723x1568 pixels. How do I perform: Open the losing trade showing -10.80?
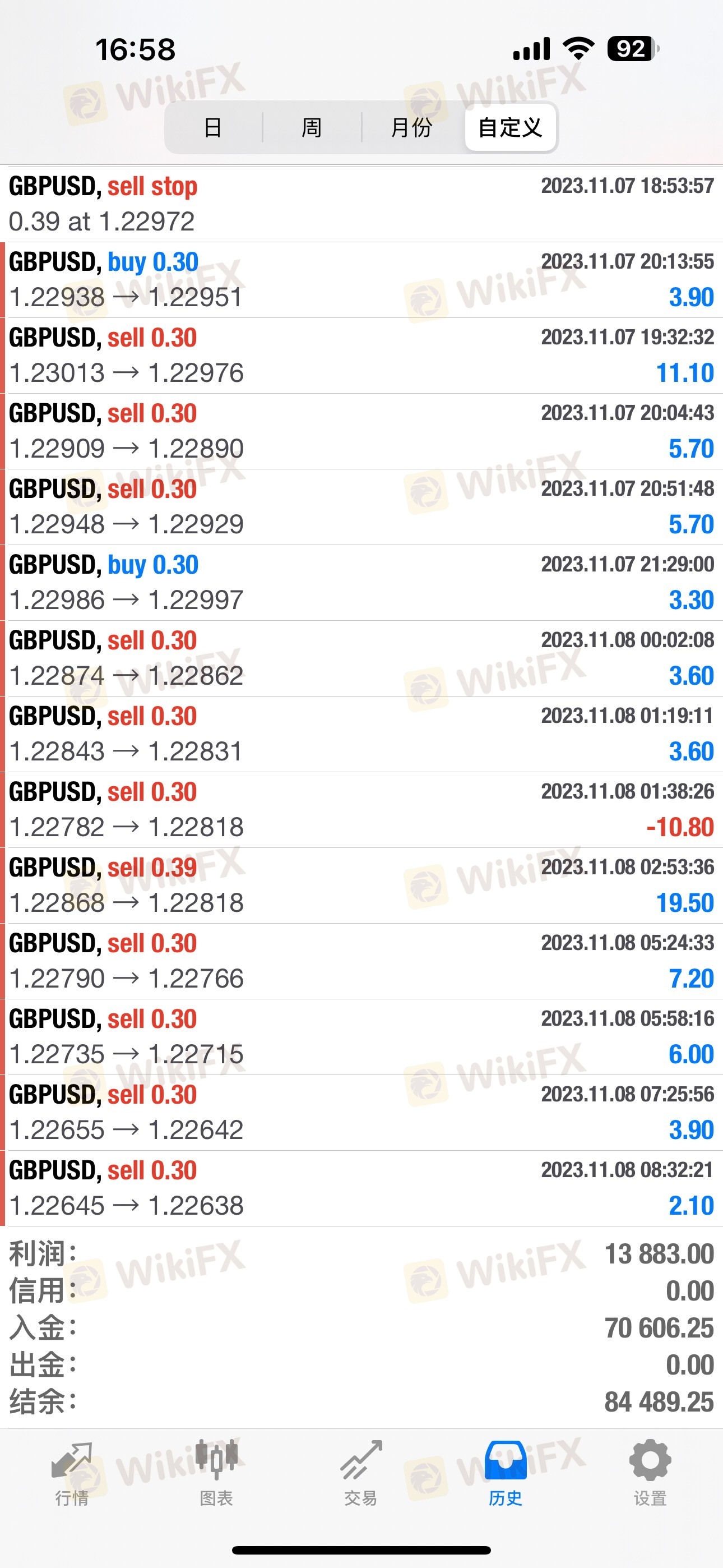point(361,810)
